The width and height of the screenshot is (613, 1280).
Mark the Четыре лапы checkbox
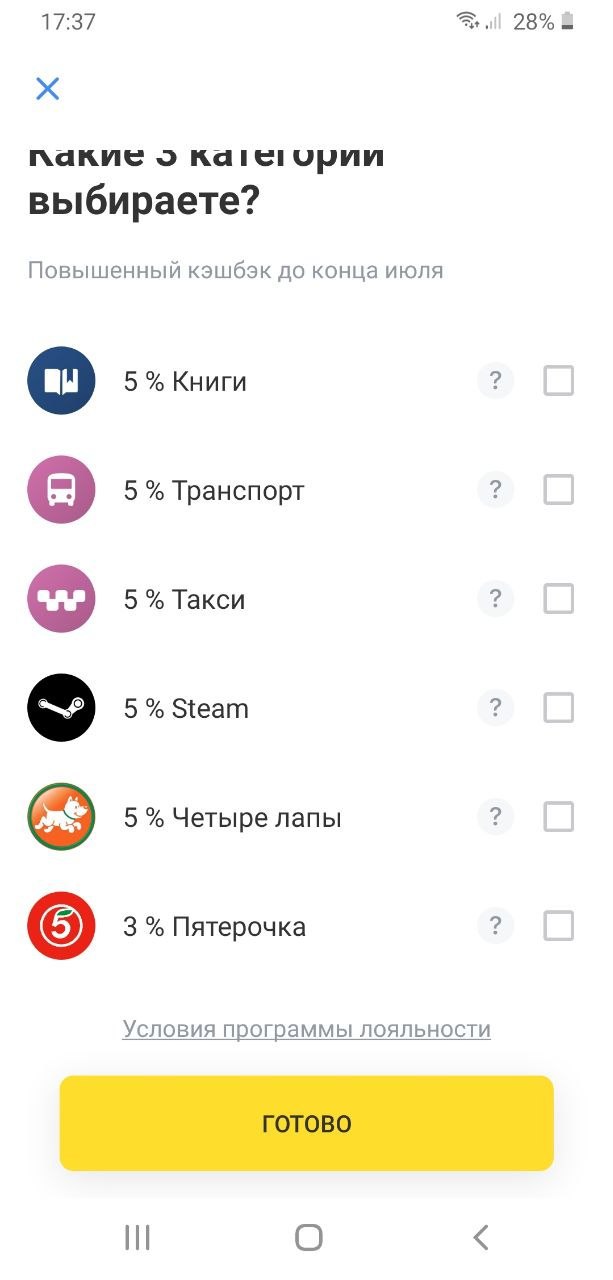pyautogui.click(x=558, y=817)
